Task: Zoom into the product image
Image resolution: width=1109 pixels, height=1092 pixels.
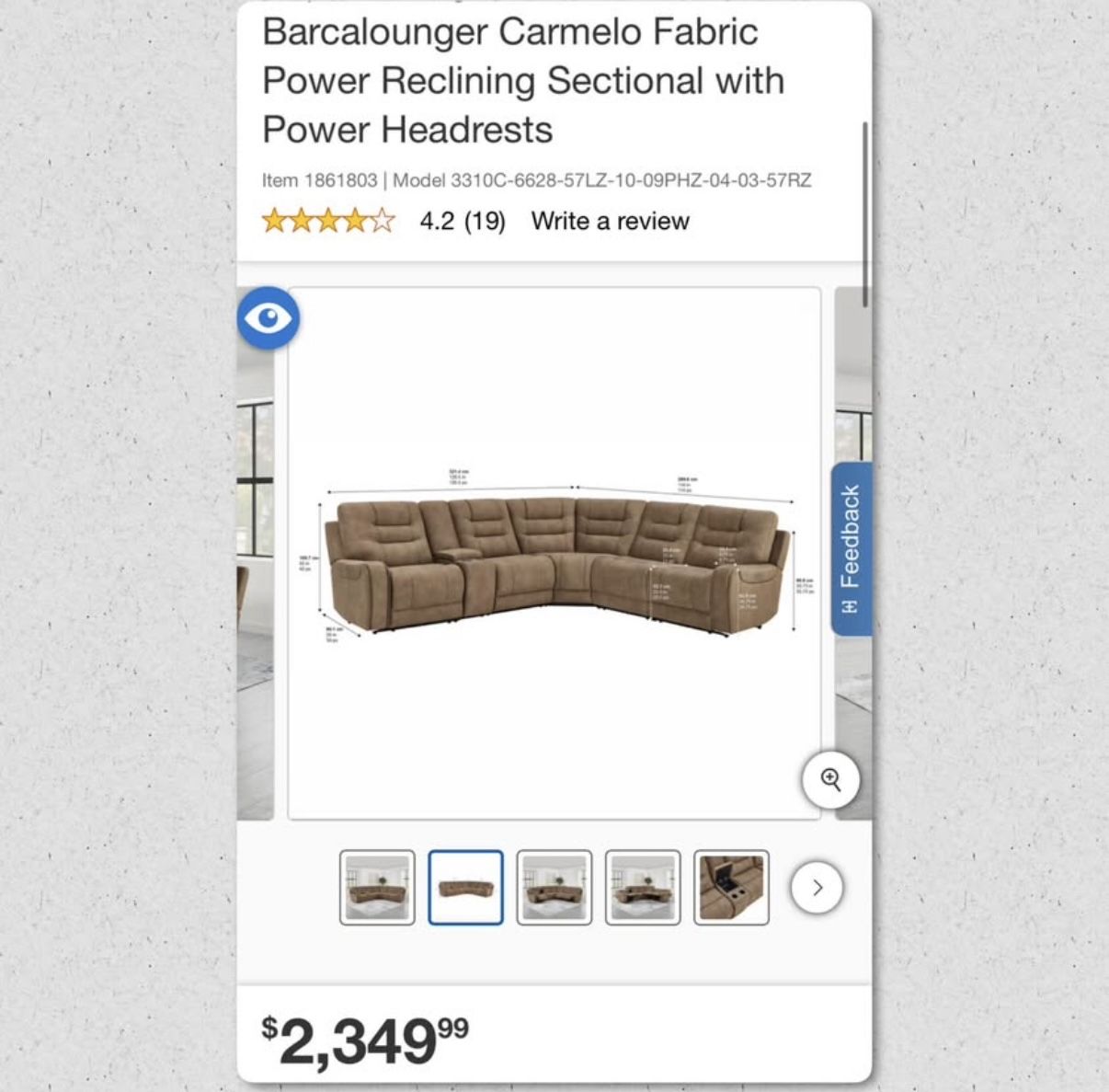Action: (x=830, y=780)
